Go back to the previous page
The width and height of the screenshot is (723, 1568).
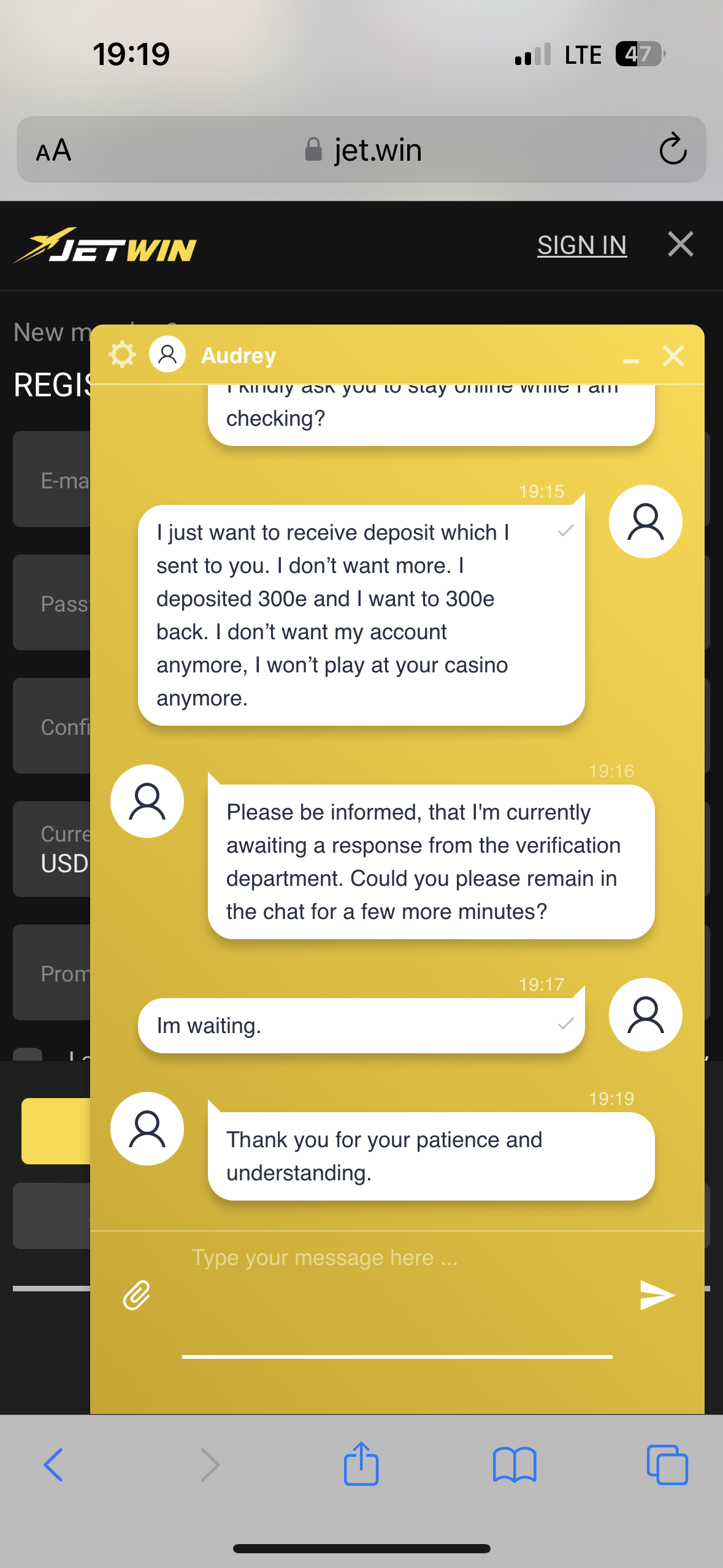point(53,1465)
